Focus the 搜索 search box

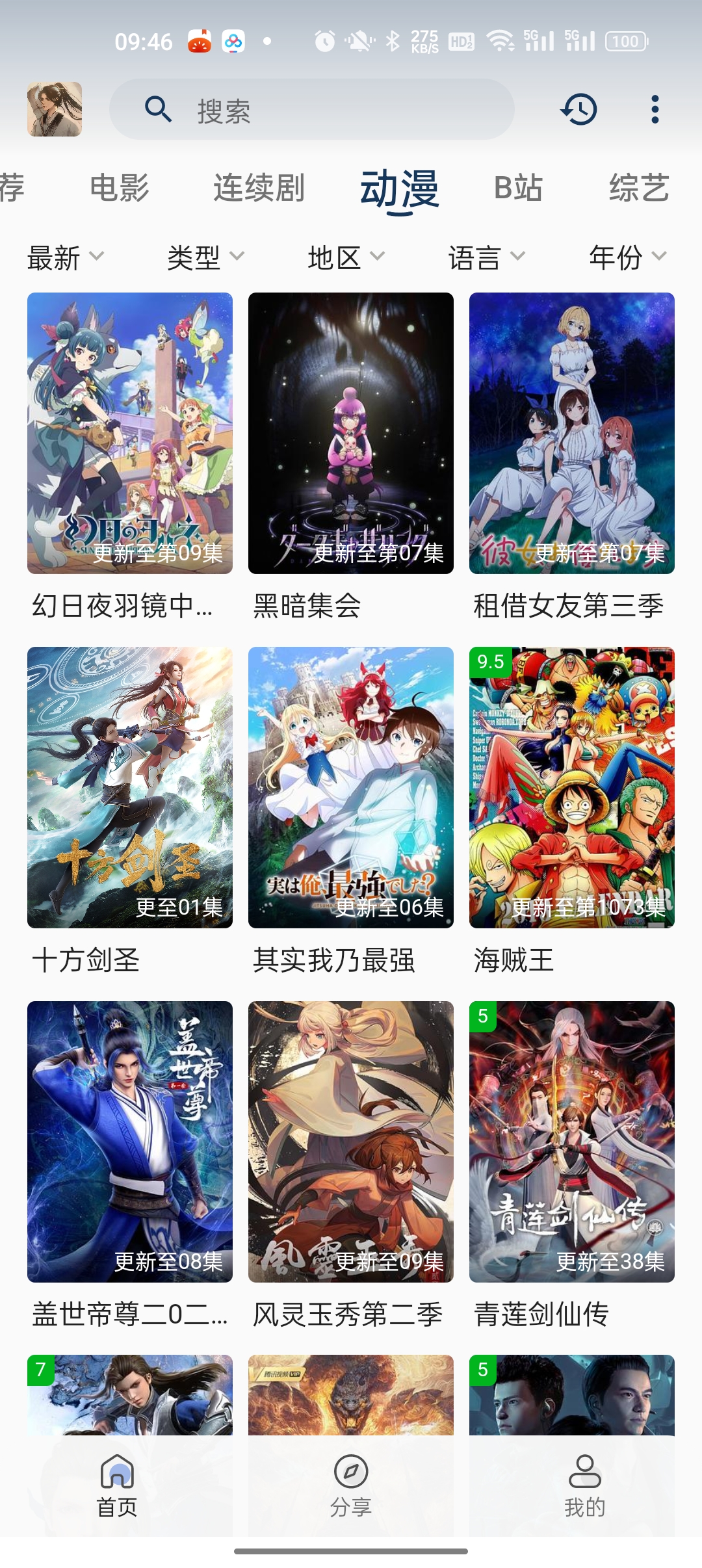click(312, 109)
